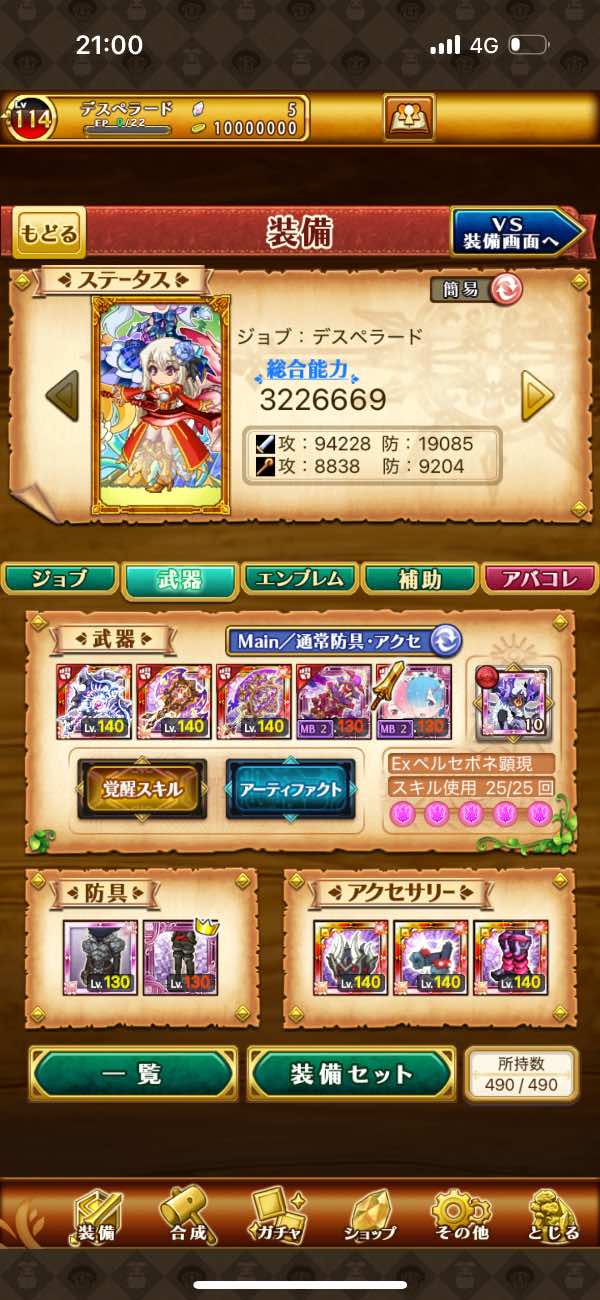This screenshot has height=1300, width=600.
Task: Open the 一覧 list button
Action: 133,1075
